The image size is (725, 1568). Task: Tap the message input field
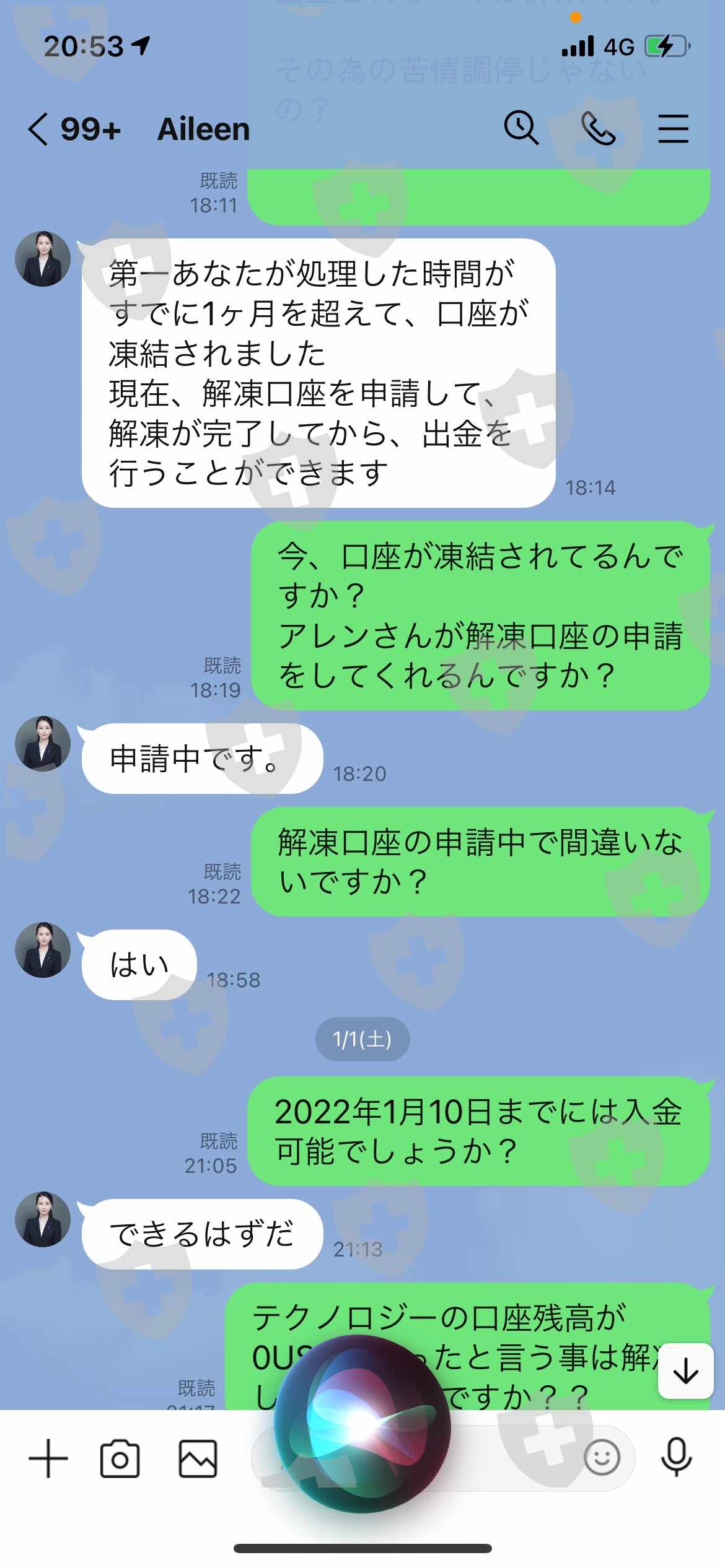[442, 1457]
